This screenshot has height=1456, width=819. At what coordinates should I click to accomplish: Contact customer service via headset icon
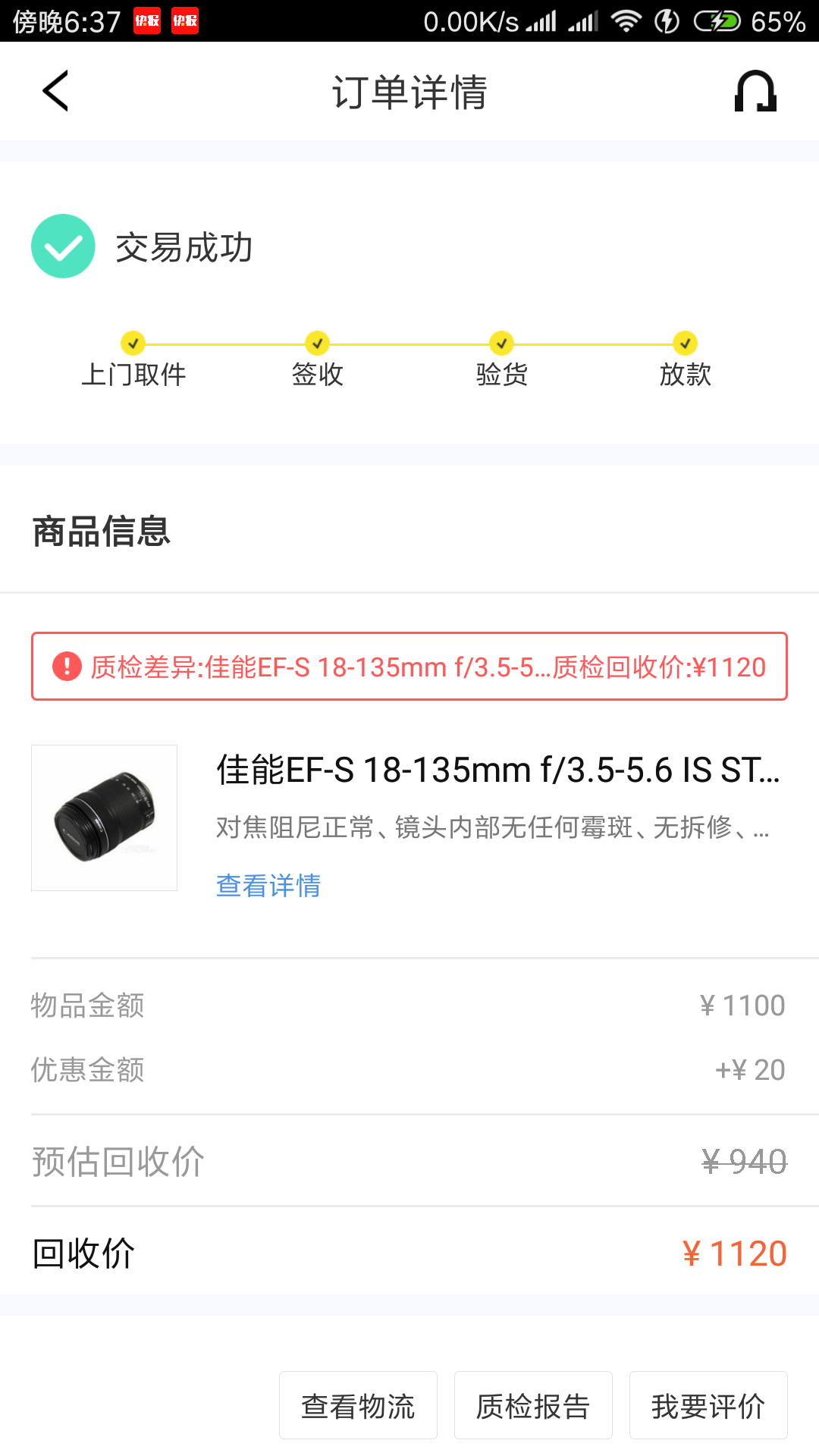[x=755, y=91]
